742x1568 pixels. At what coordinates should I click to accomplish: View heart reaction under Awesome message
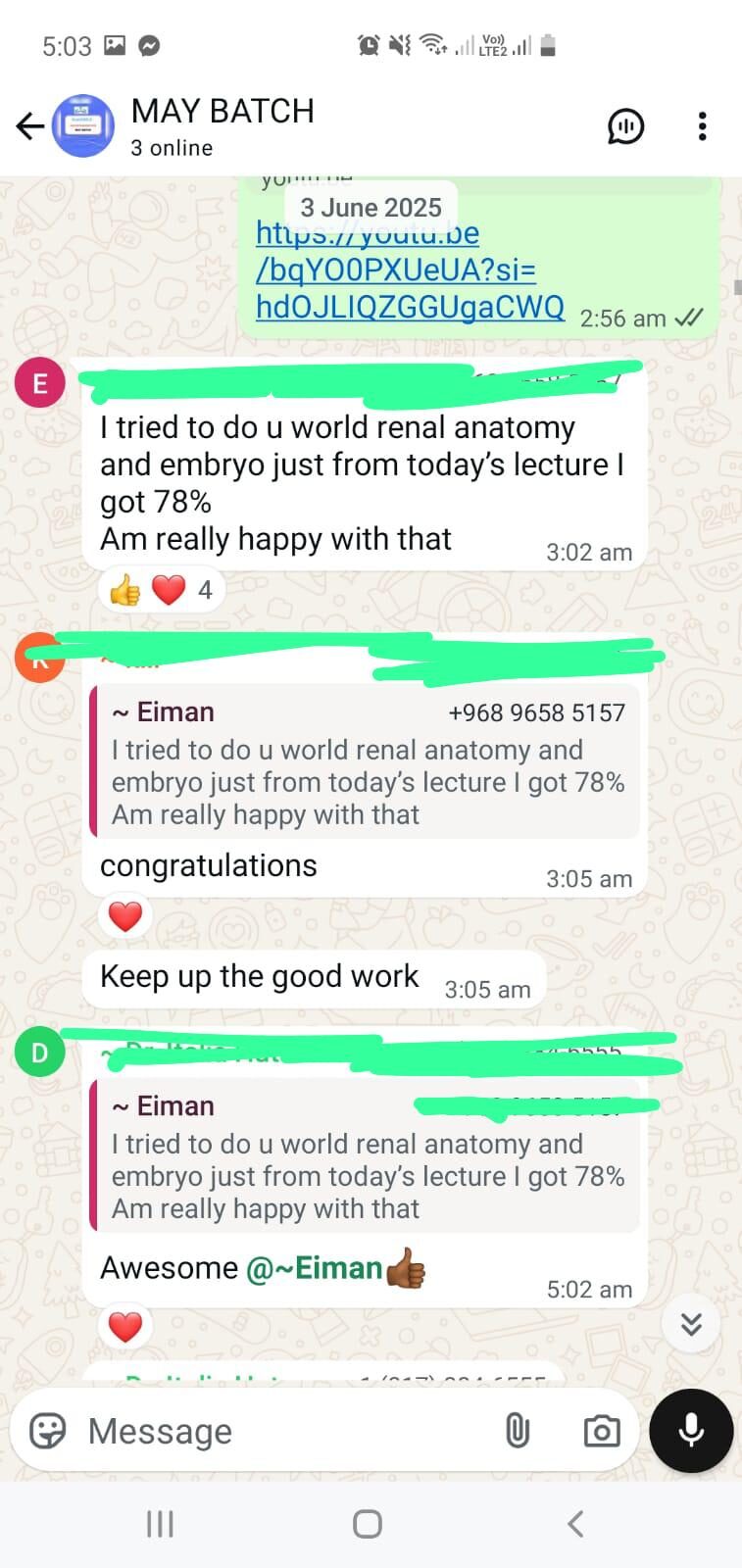tap(125, 1327)
